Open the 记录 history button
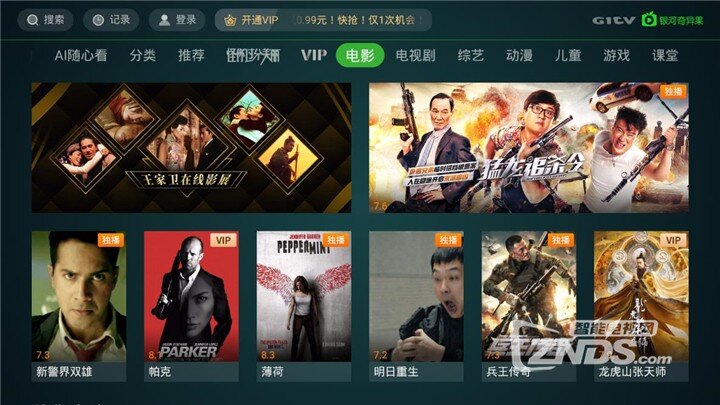Image resolution: width=720 pixels, height=405 pixels. tap(111, 19)
